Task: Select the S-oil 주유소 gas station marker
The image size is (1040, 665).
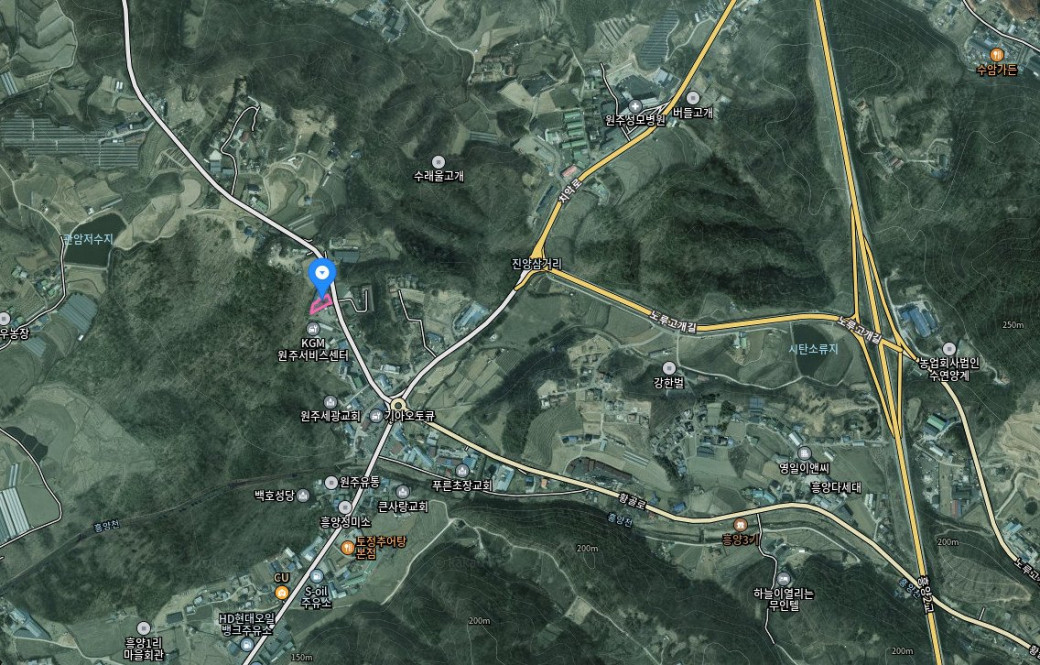Action: click(317, 576)
